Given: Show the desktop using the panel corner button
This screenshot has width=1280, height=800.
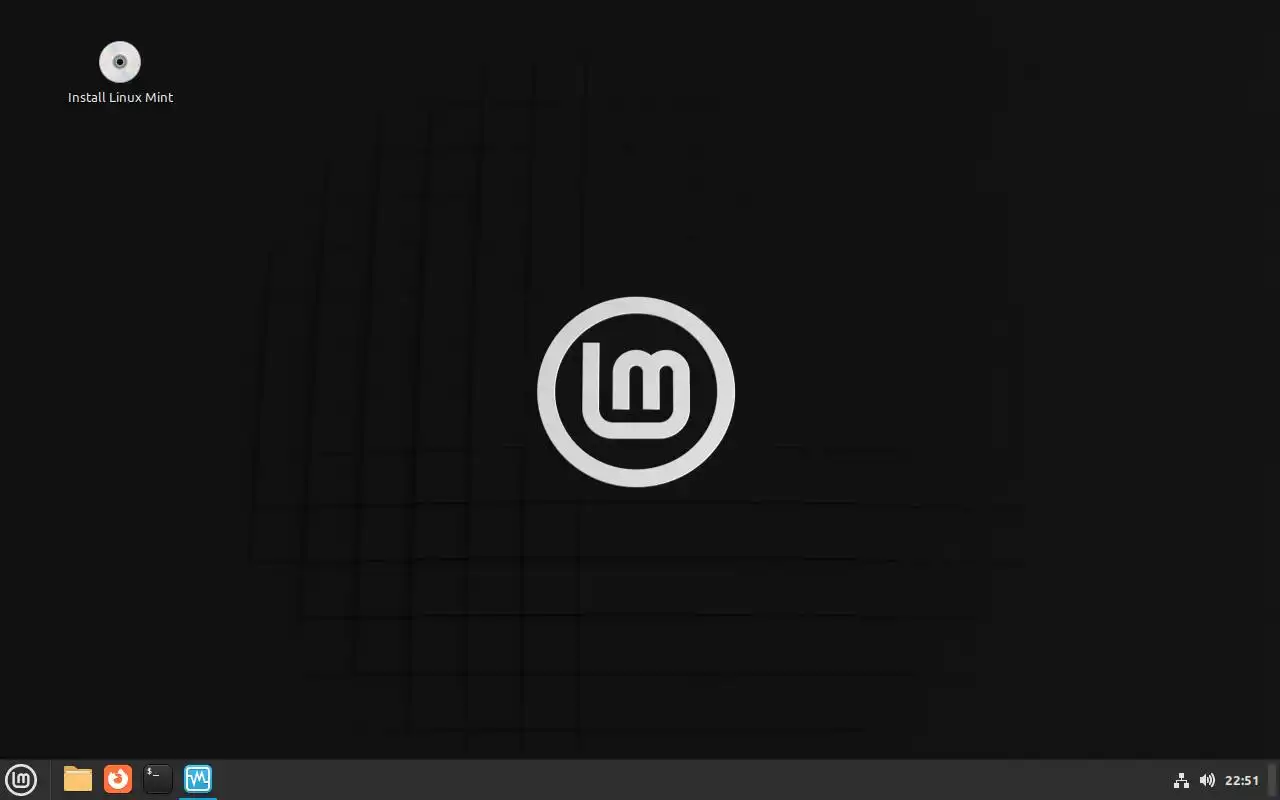Looking at the screenshot, I should [x=1273, y=780].
